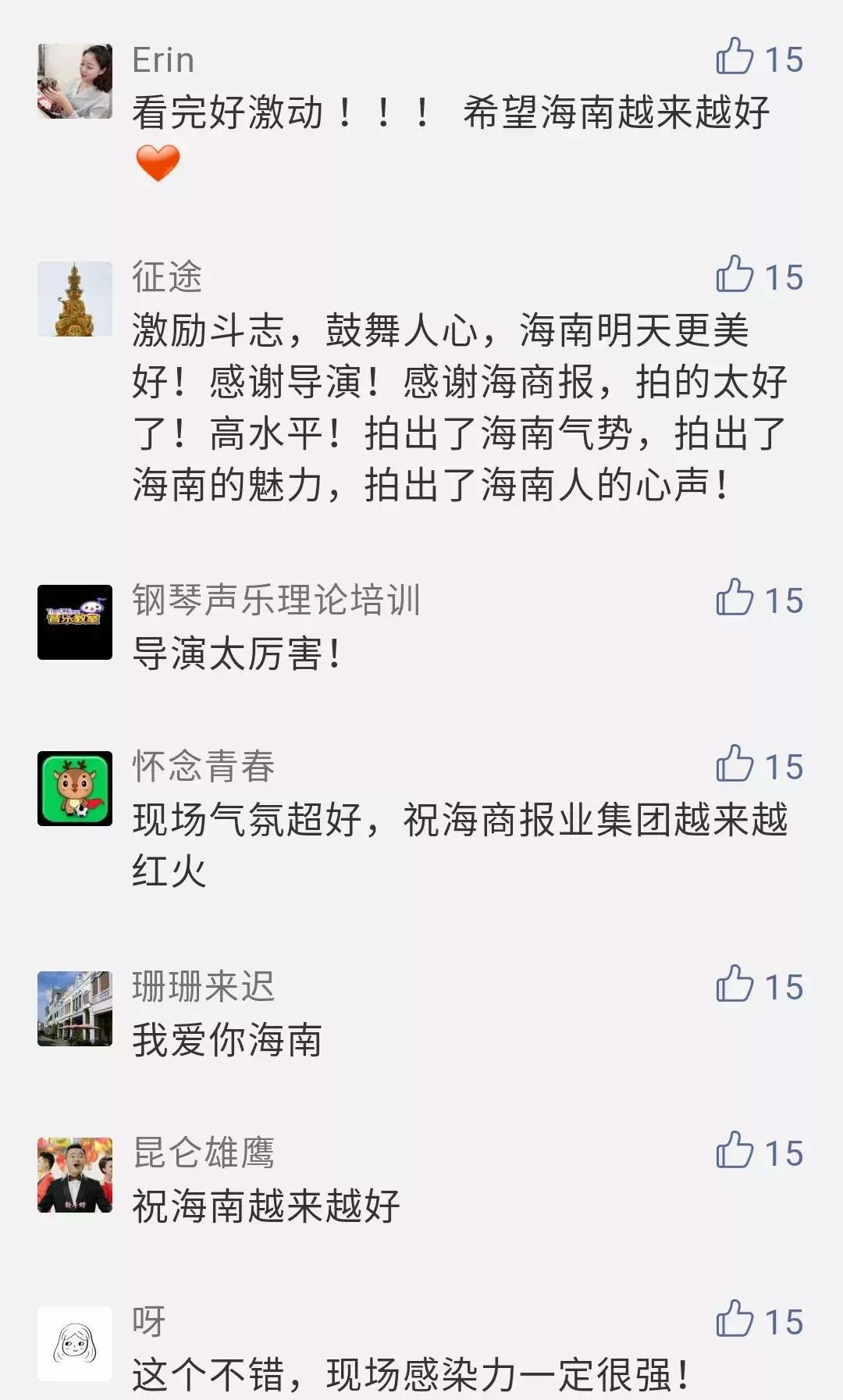Select the username Erin
843x1400 pixels.
click(x=162, y=59)
